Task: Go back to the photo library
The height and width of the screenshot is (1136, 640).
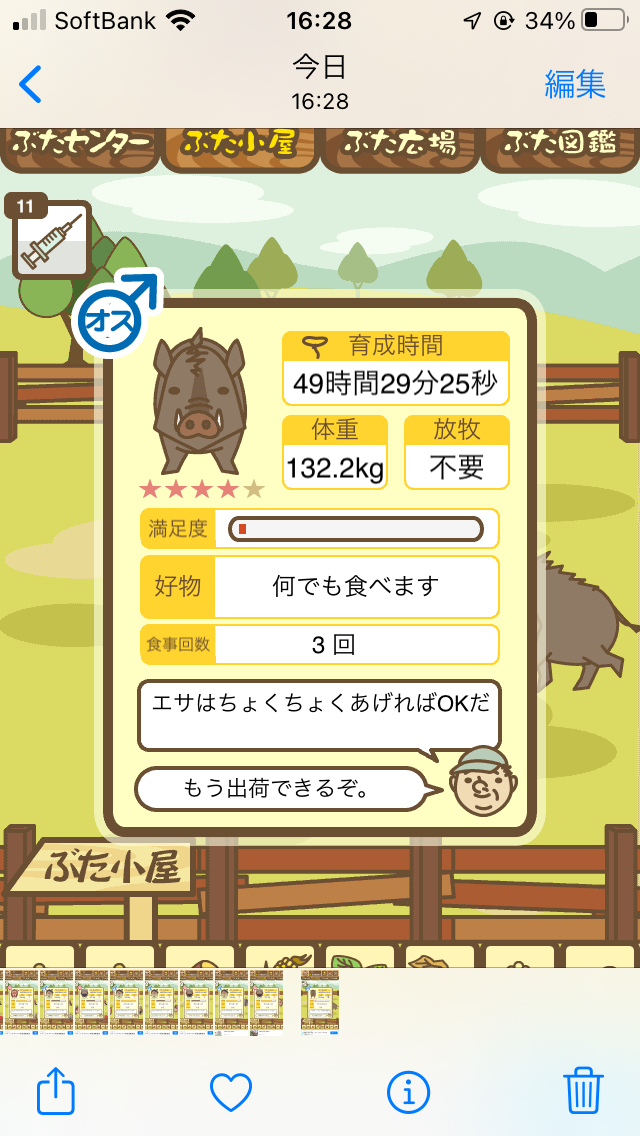Action: [30, 84]
